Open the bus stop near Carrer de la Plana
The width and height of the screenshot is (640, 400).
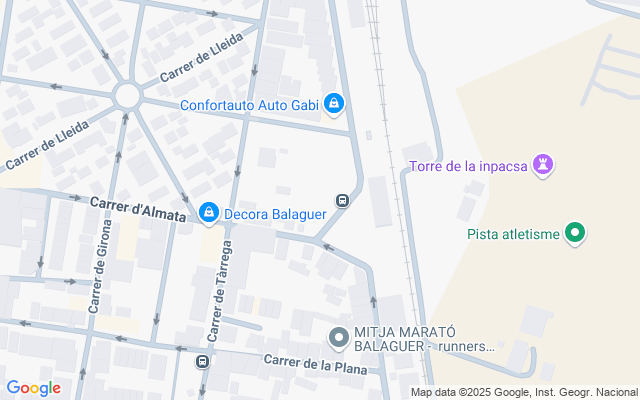pos(202,361)
